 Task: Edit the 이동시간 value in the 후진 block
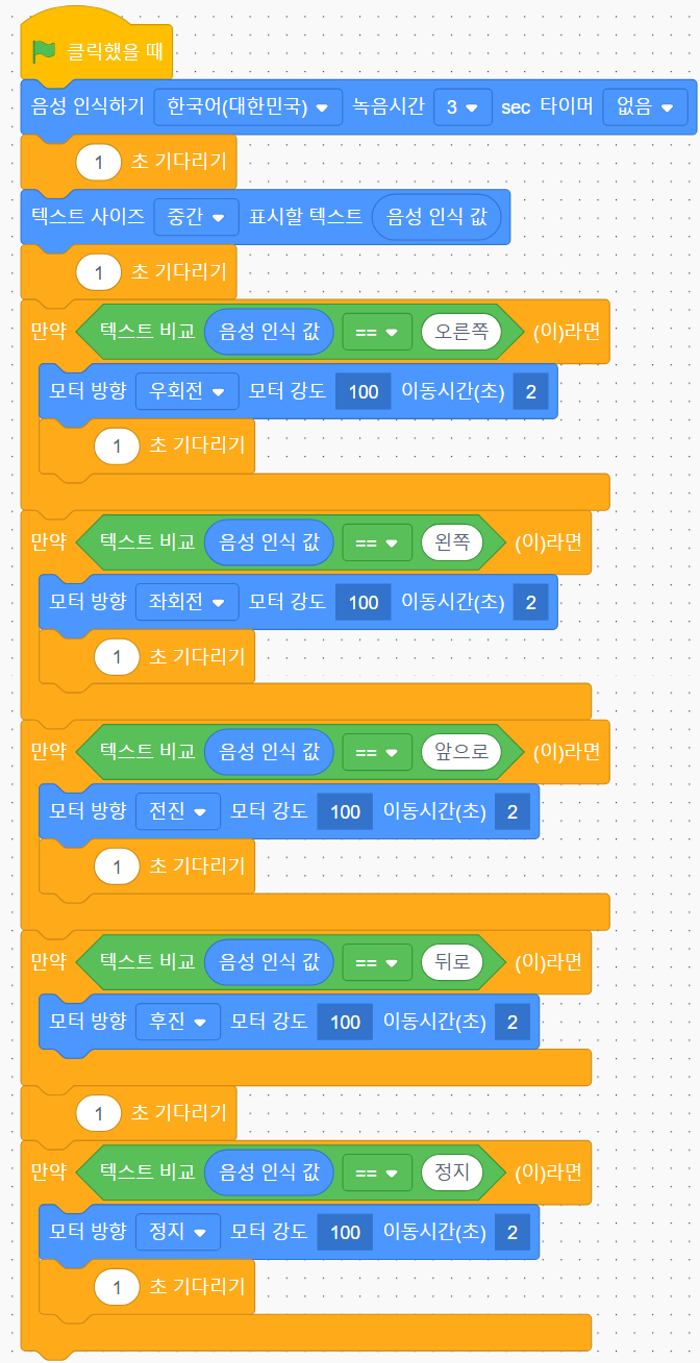pos(512,1021)
